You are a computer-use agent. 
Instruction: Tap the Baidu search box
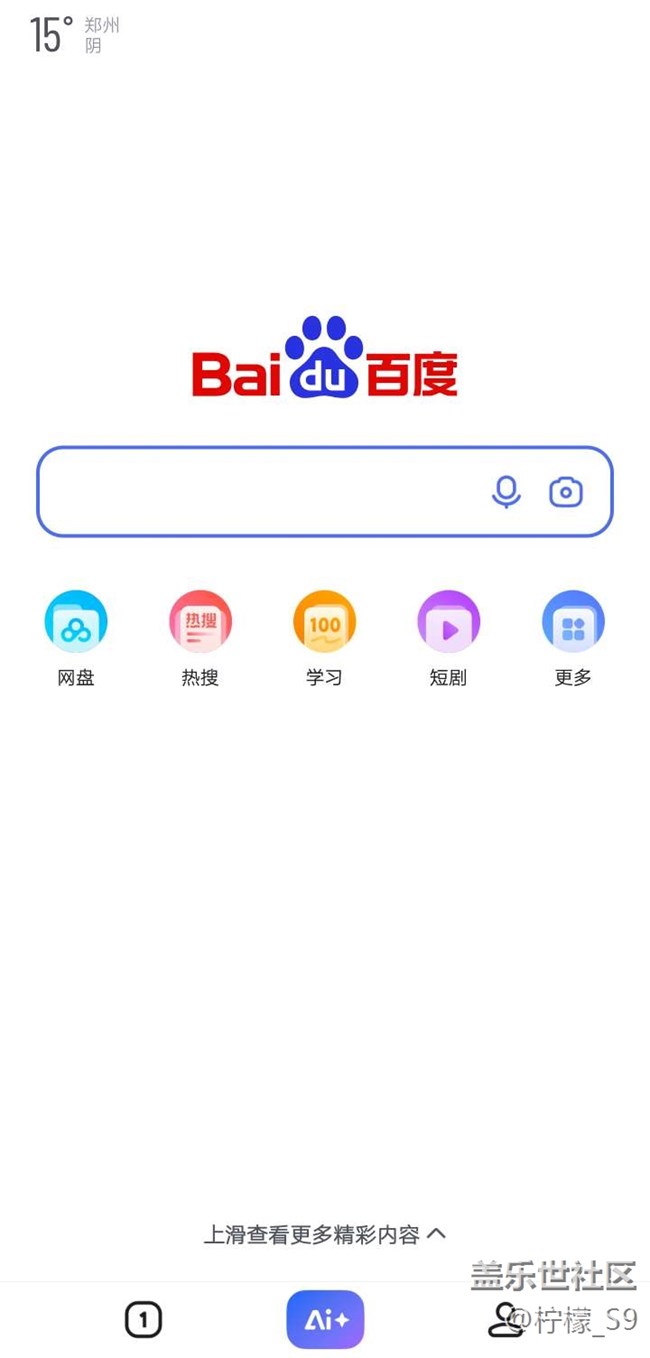click(x=260, y=492)
